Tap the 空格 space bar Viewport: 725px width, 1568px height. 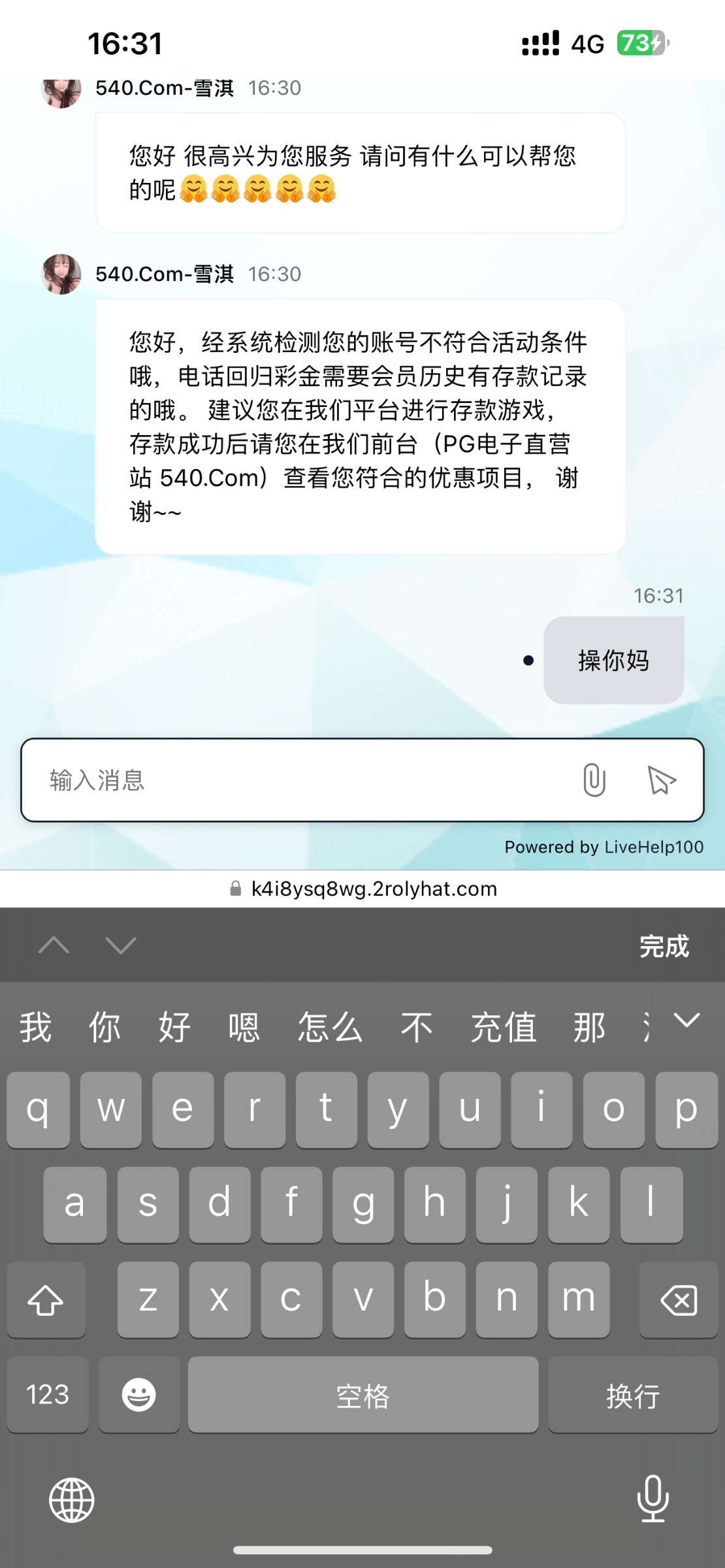[363, 1395]
